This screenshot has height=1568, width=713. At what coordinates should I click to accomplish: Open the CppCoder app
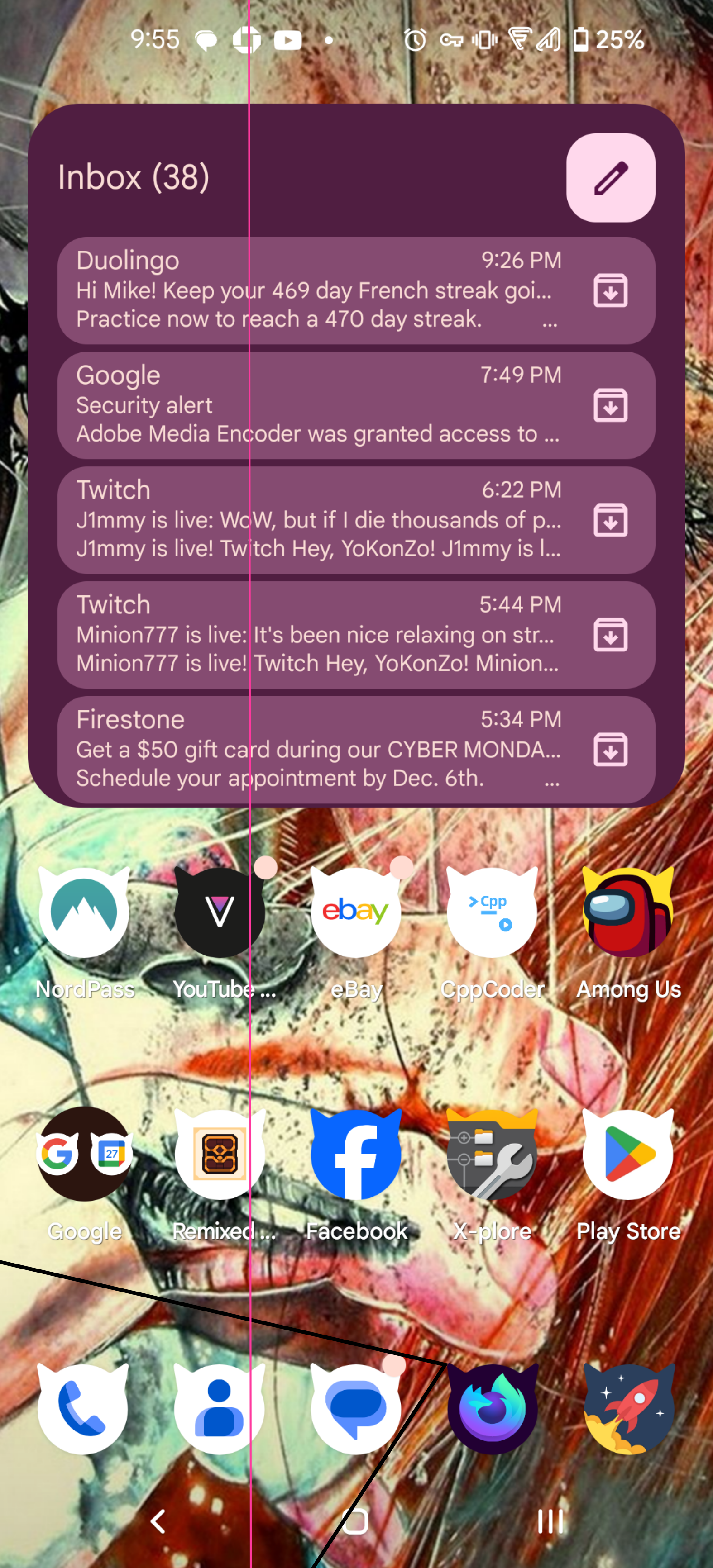tap(492, 912)
